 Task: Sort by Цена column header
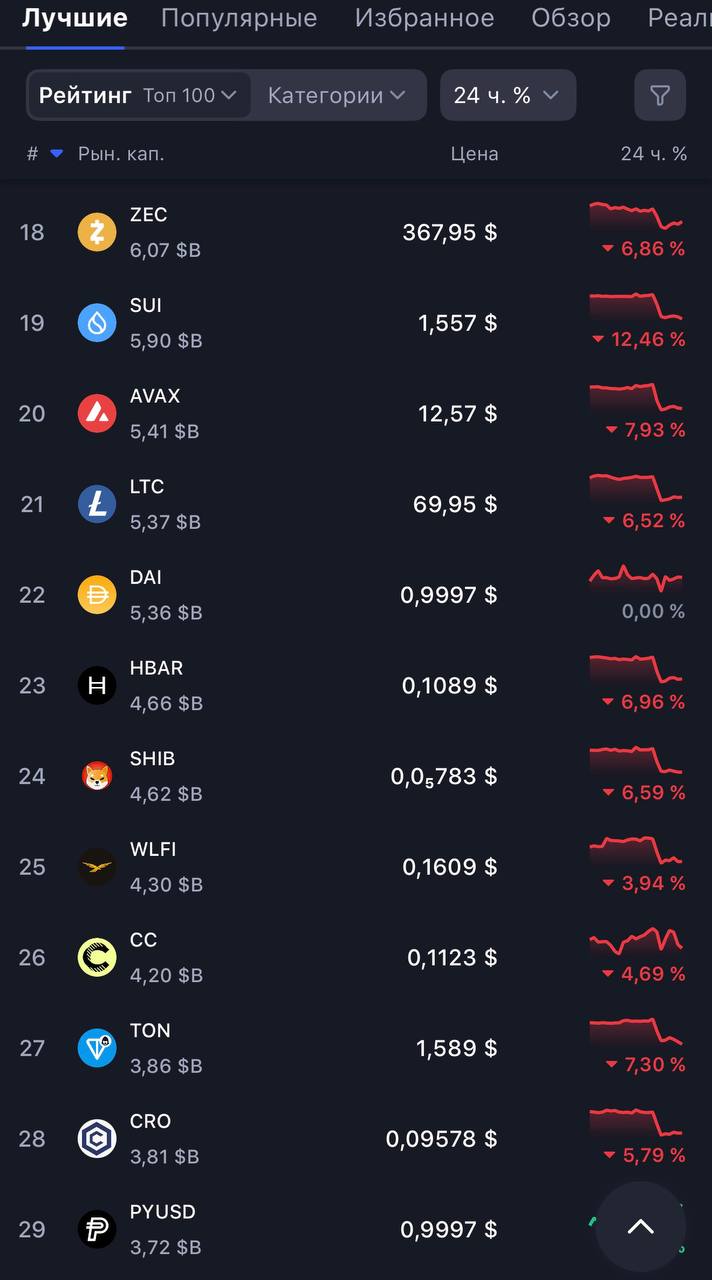474,154
